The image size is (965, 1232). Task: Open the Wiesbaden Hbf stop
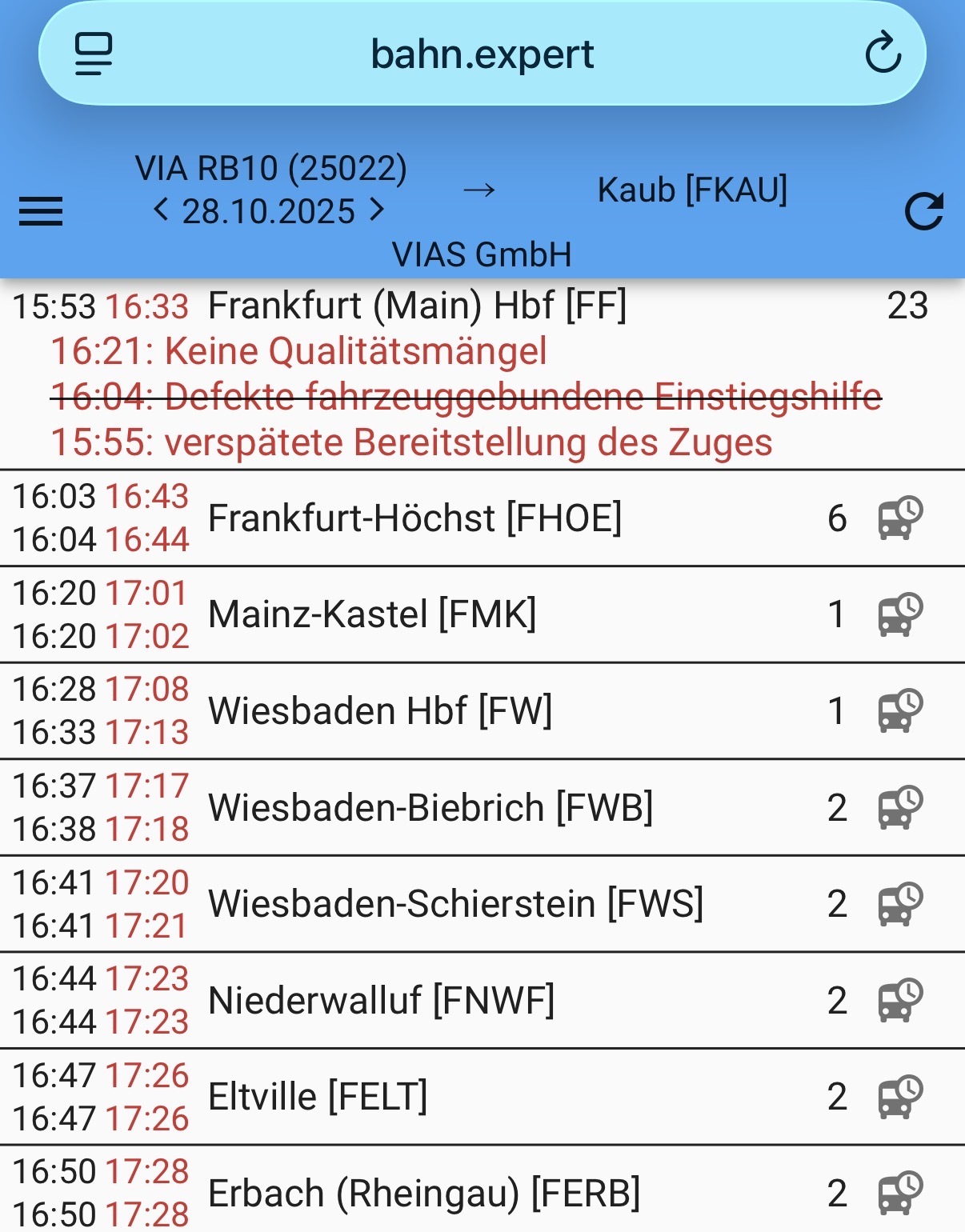(x=380, y=711)
